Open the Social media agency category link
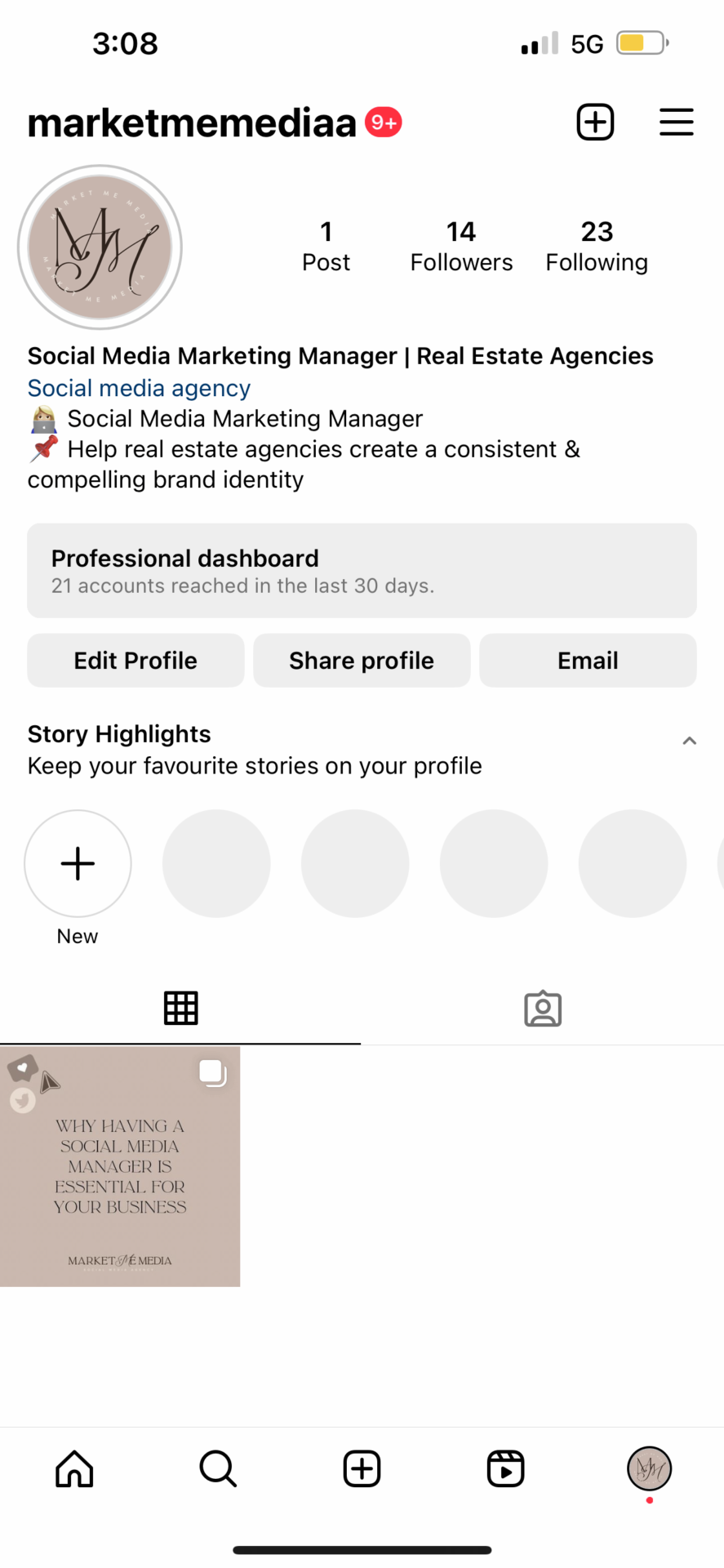Screen dimensions: 724x1568 coord(139,388)
